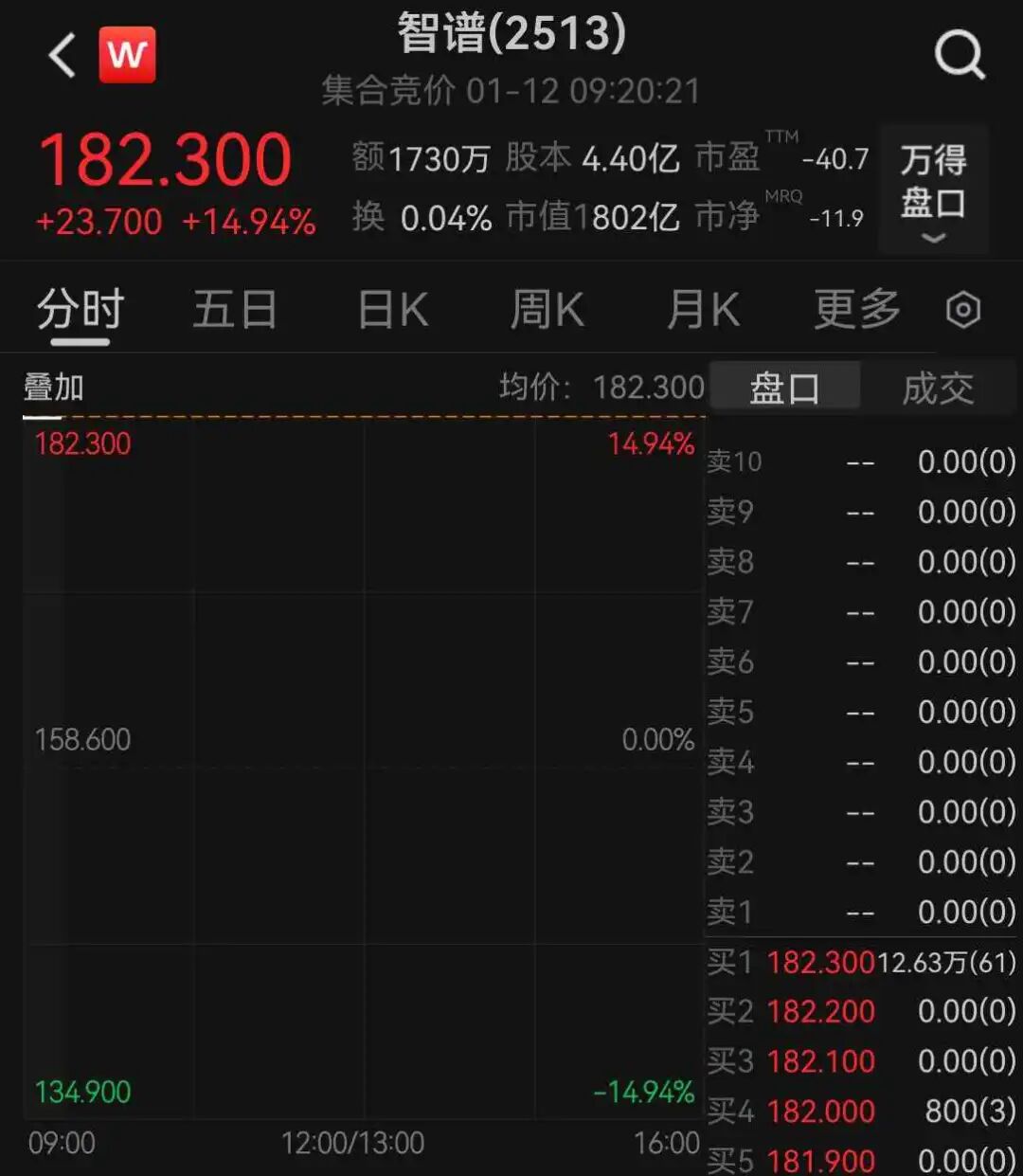Tap 叠加 to overlay a comparison
The image size is (1023, 1176).
click(54, 388)
